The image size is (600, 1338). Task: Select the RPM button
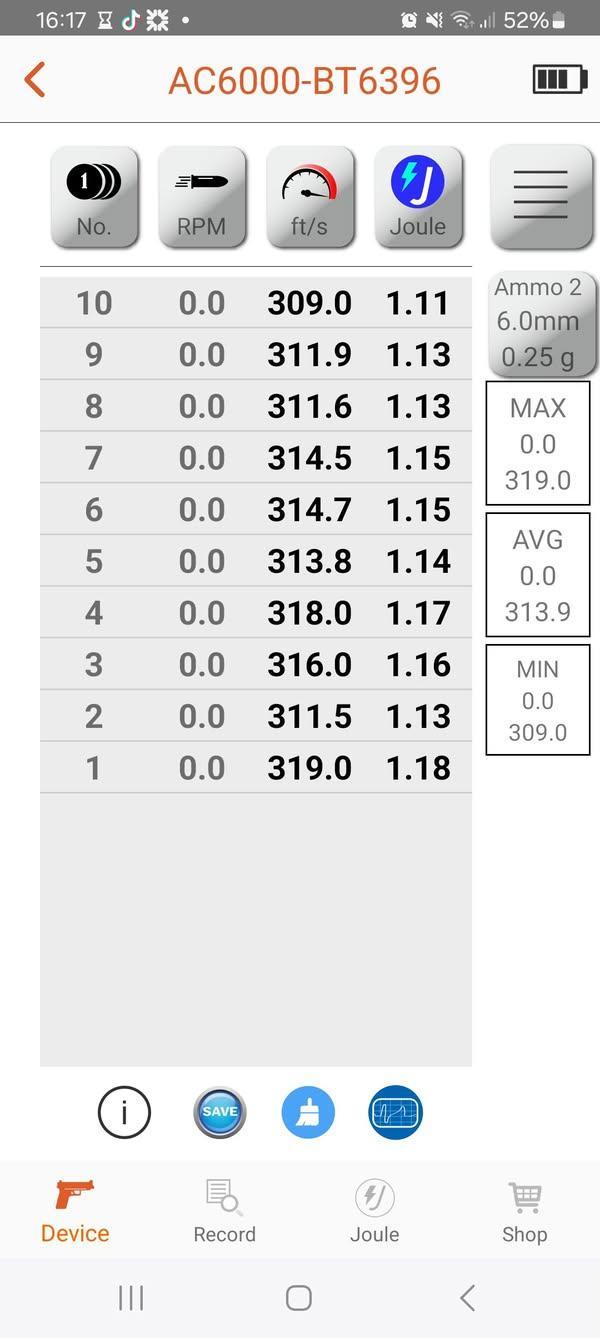pos(202,197)
